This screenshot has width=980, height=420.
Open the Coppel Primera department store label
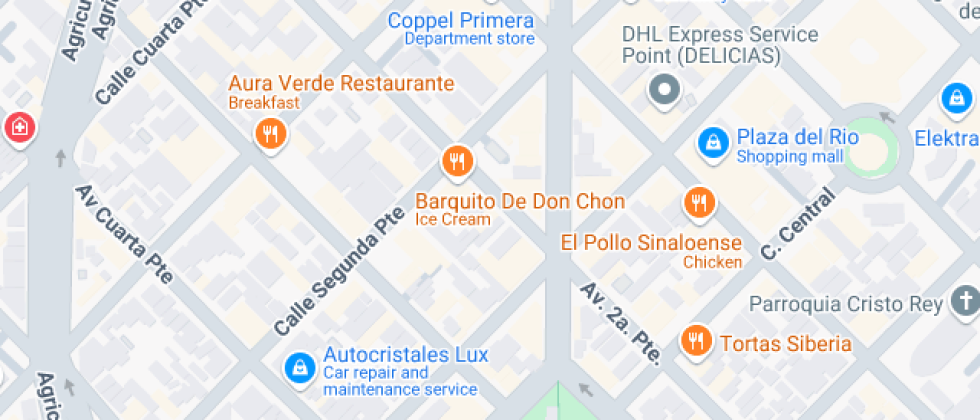coord(461,28)
